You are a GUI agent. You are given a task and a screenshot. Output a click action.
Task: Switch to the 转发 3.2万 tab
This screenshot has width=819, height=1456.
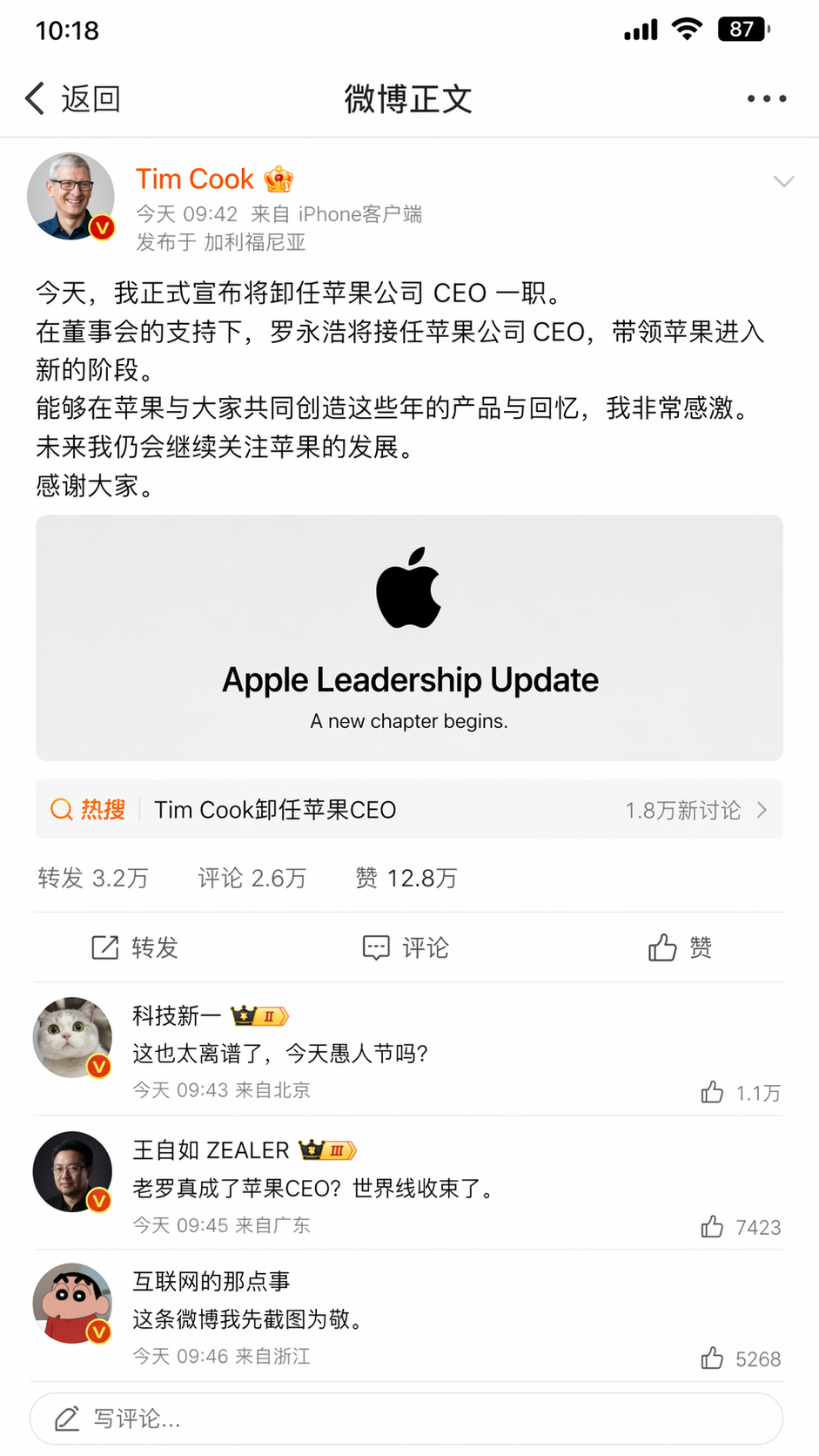(x=93, y=878)
